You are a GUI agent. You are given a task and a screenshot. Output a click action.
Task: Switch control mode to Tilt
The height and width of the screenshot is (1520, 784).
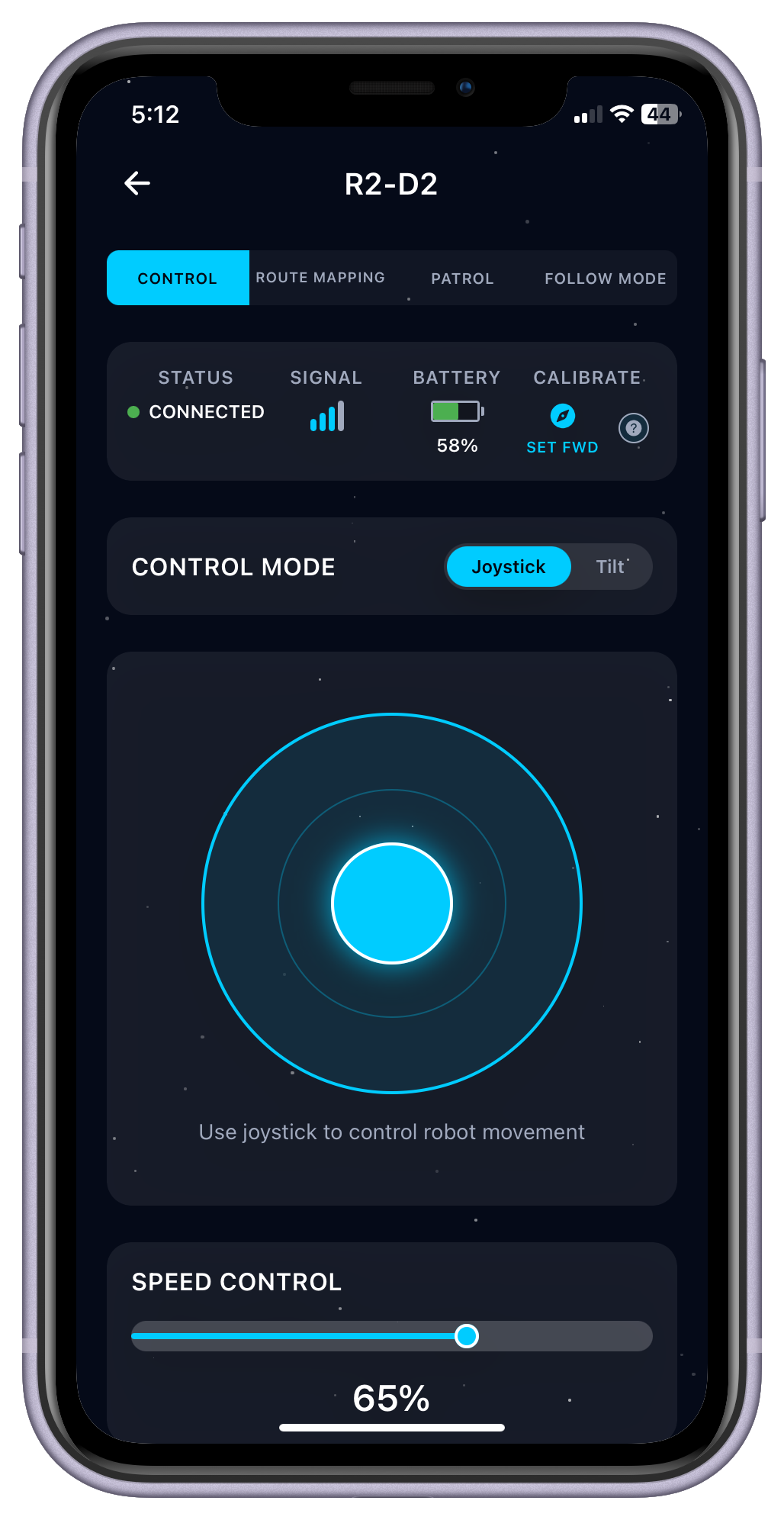tap(610, 567)
